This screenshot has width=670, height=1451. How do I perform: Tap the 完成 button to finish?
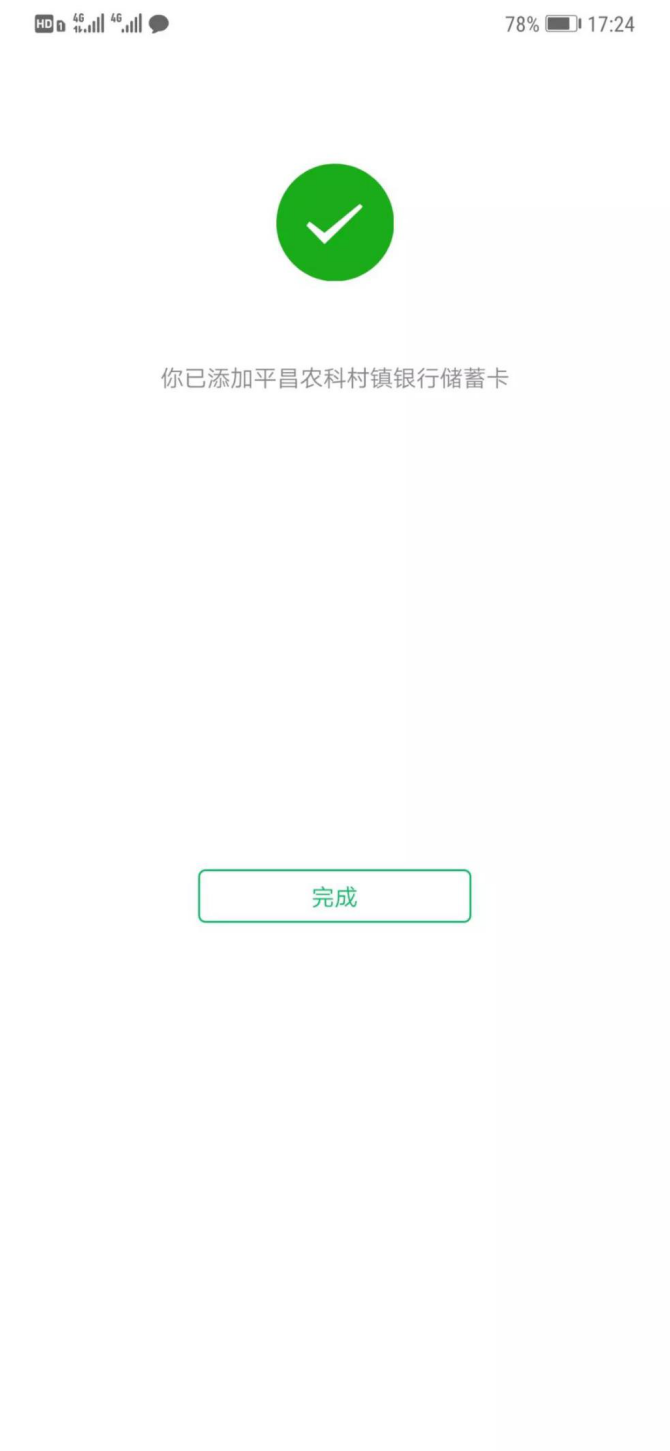coord(334,896)
